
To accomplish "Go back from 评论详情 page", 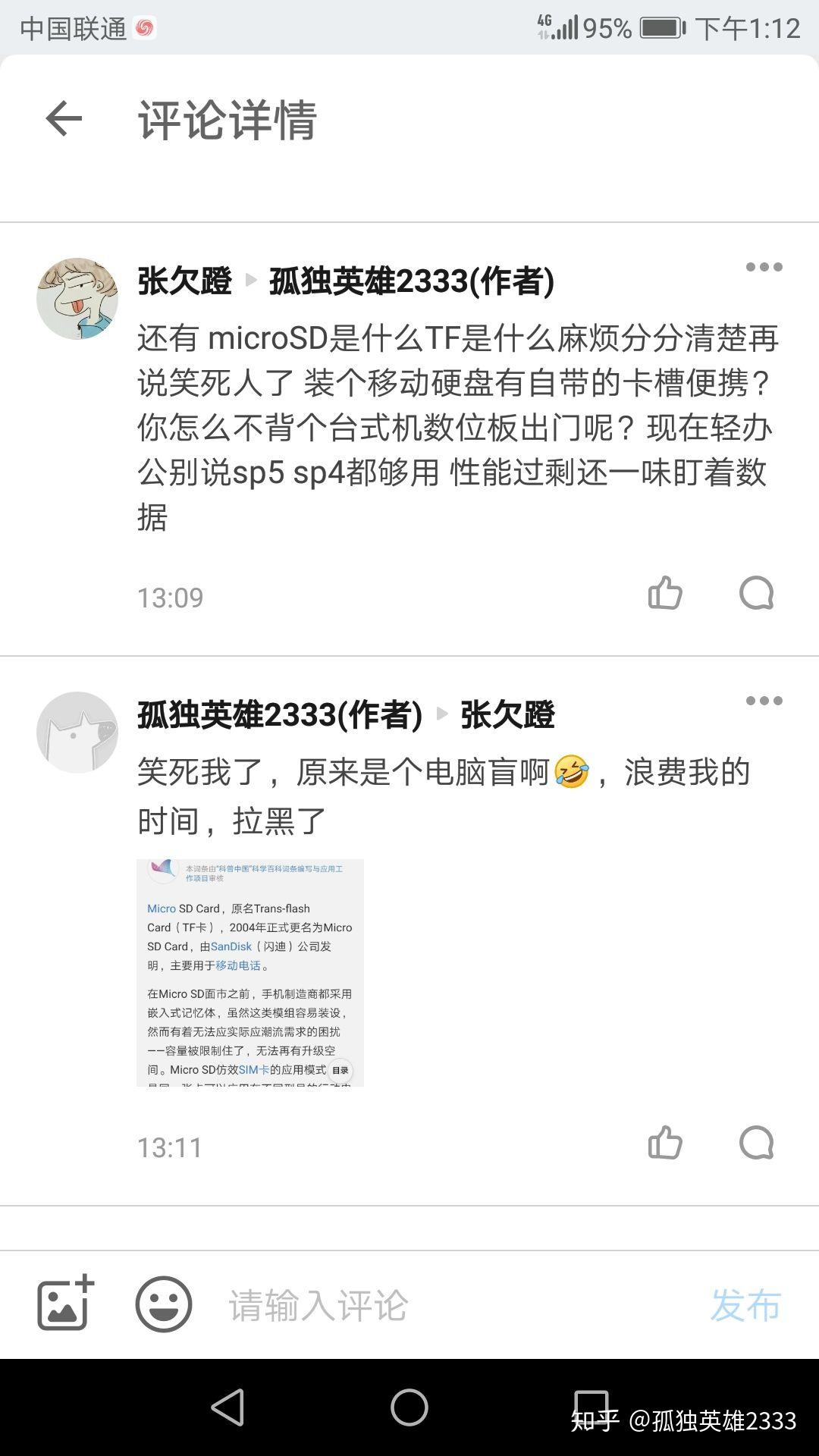I will point(64,119).
